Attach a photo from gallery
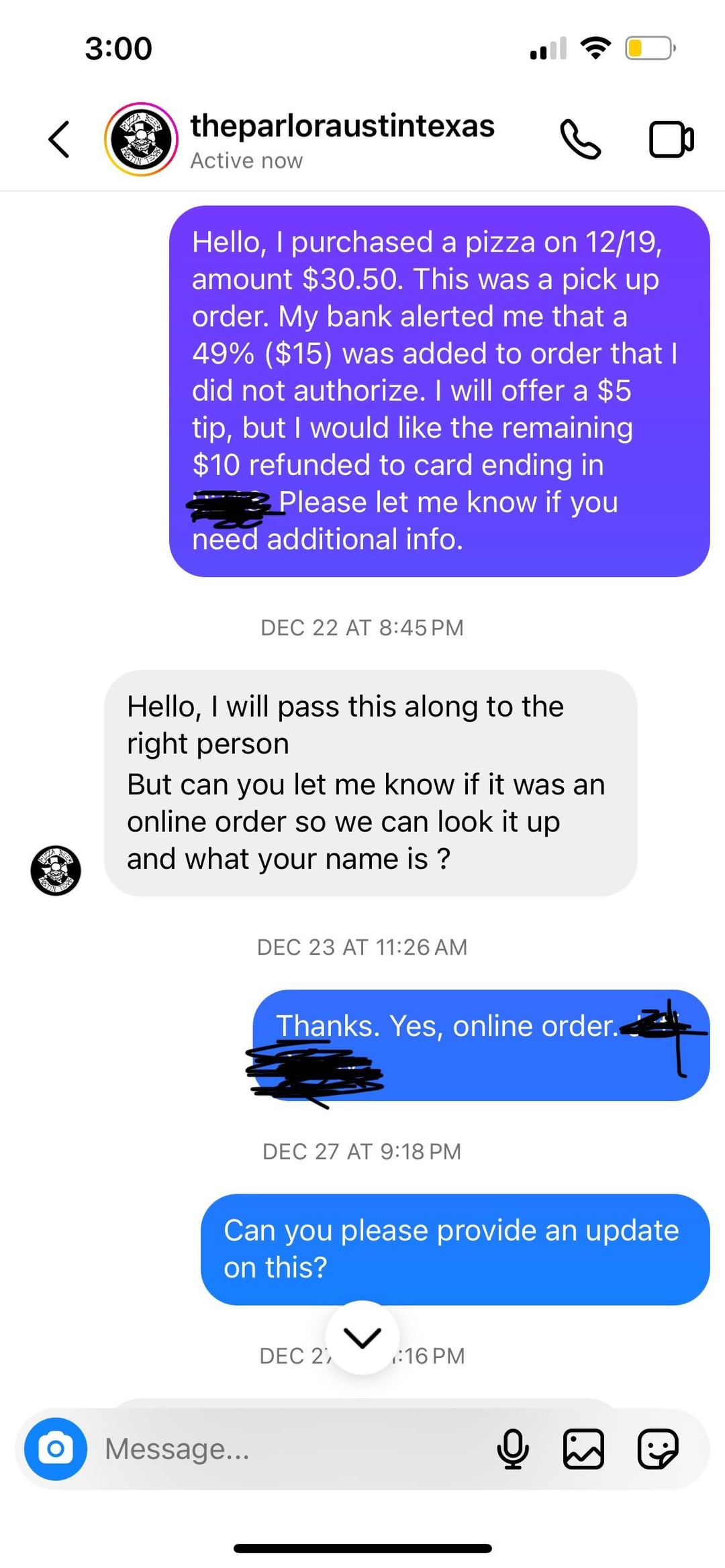The image size is (725, 1568). [583, 1449]
